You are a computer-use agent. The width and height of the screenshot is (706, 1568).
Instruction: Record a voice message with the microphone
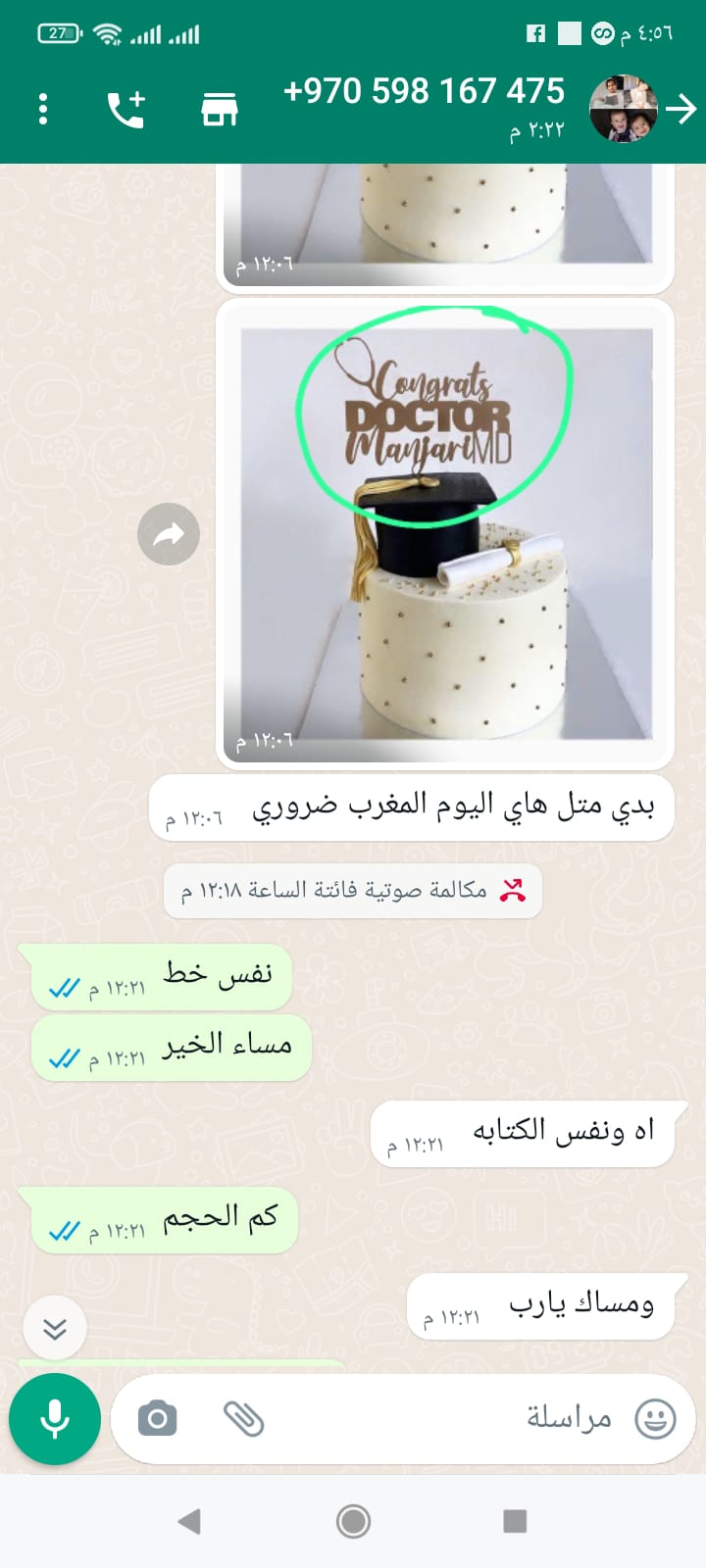click(x=55, y=1419)
